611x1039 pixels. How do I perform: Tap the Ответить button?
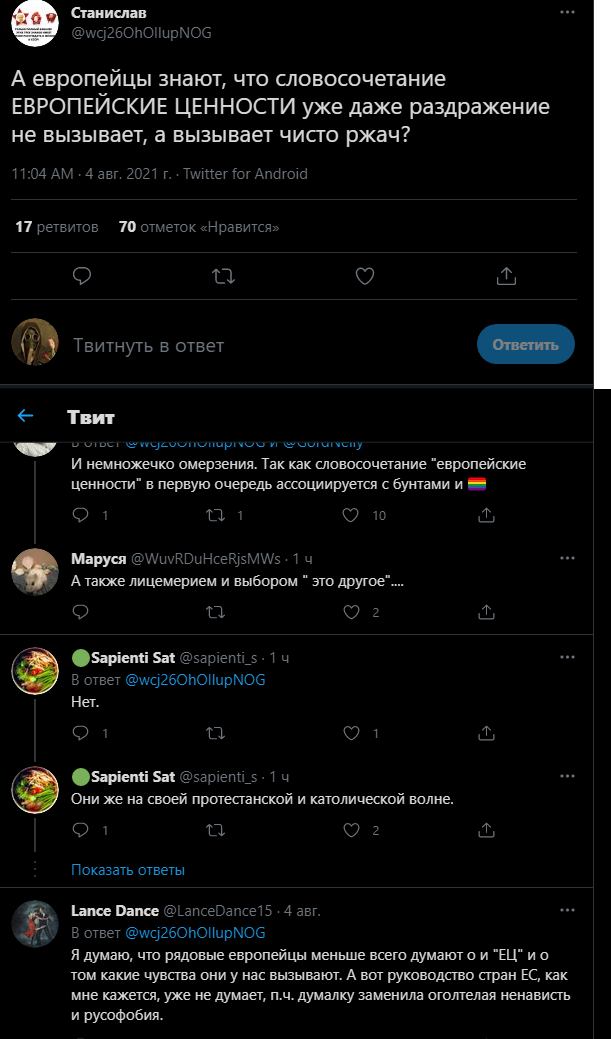(526, 345)
